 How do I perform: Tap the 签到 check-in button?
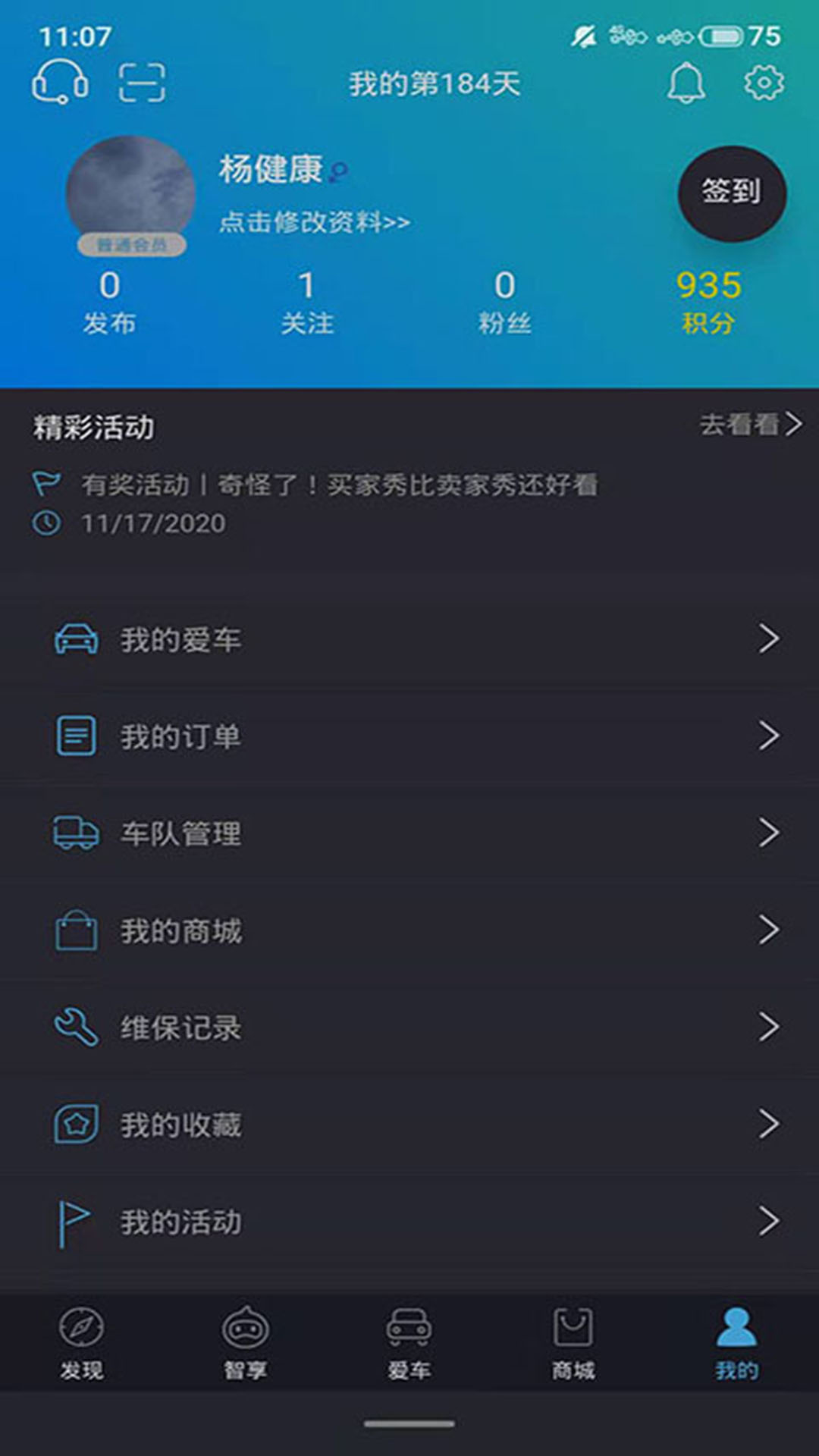tap(731, 193)
